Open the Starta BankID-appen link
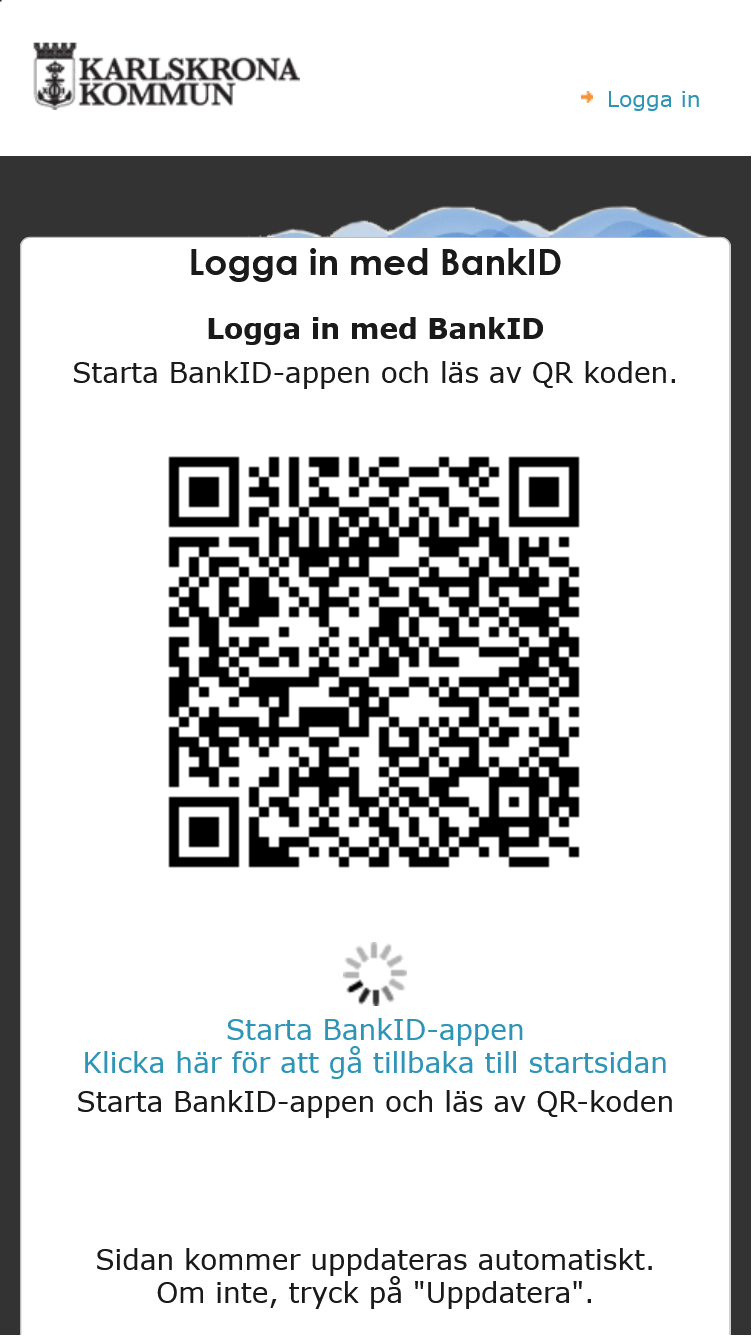Viewport: 752px width, 1336px height. (375, 1029)
